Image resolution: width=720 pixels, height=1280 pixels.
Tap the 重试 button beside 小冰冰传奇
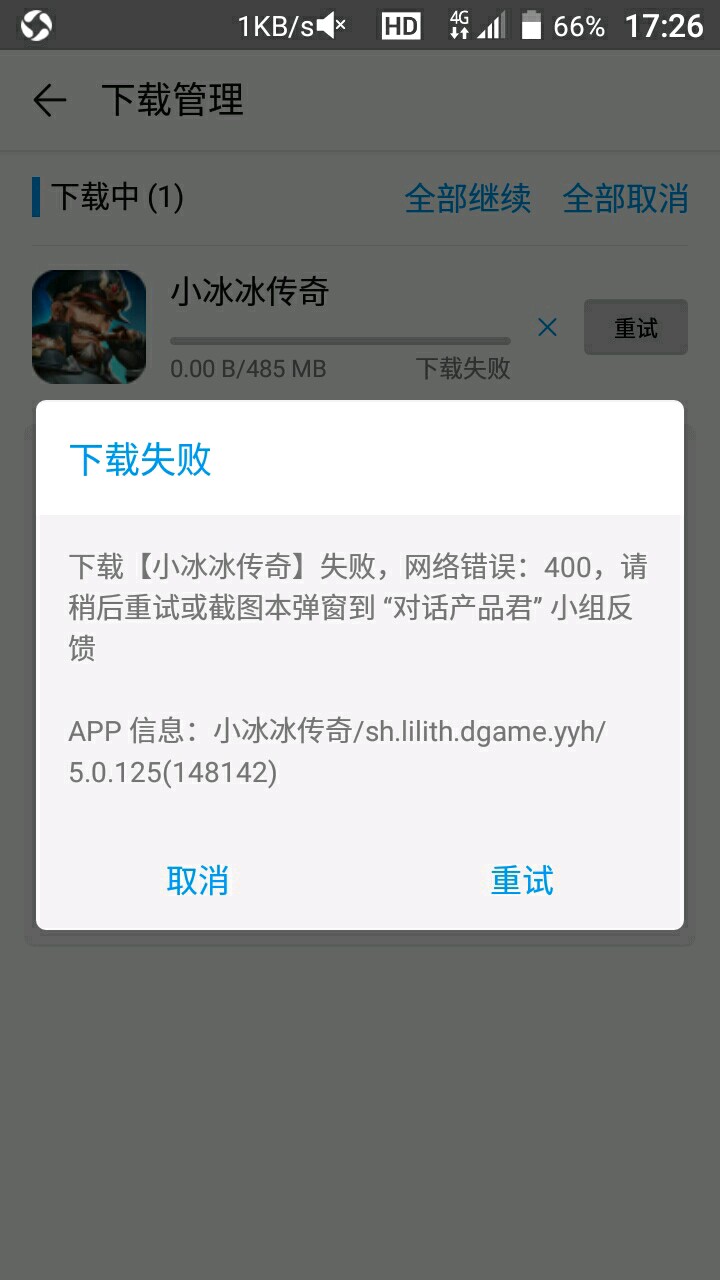pyautogui.click(x=635, y=327)
